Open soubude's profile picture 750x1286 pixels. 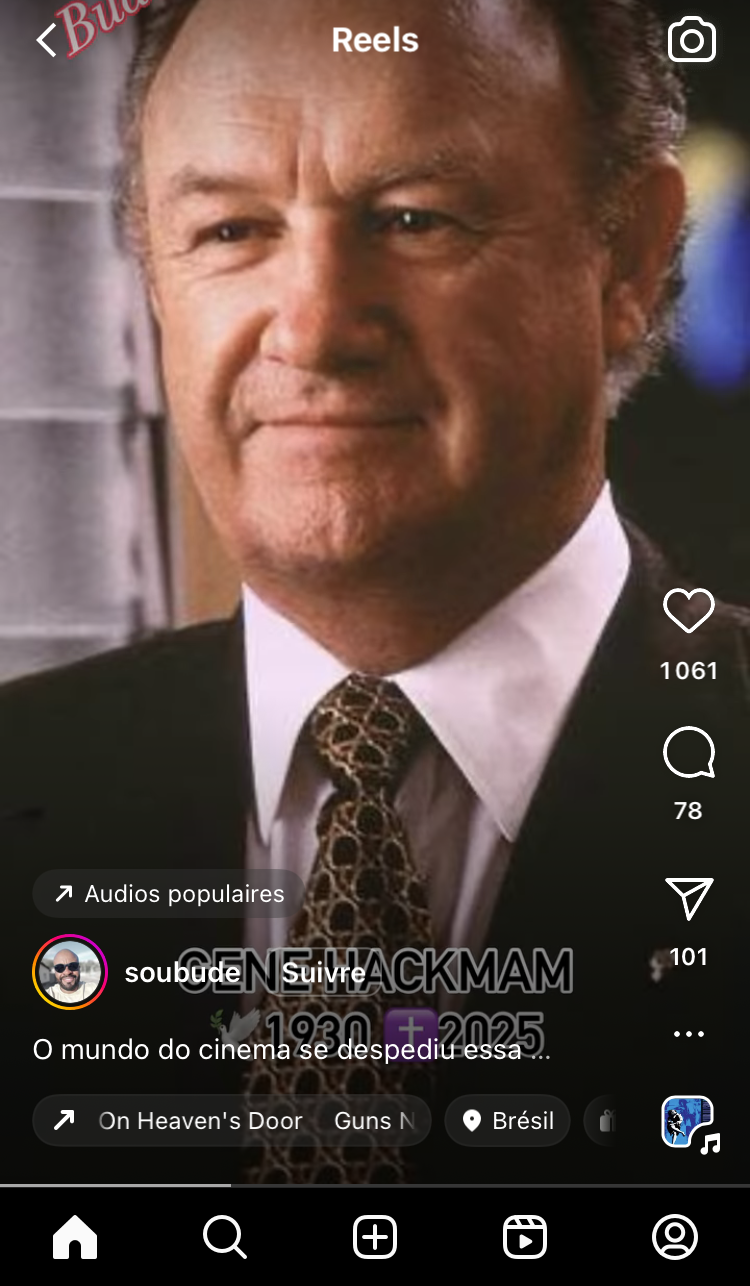click(x=70, y=973)
